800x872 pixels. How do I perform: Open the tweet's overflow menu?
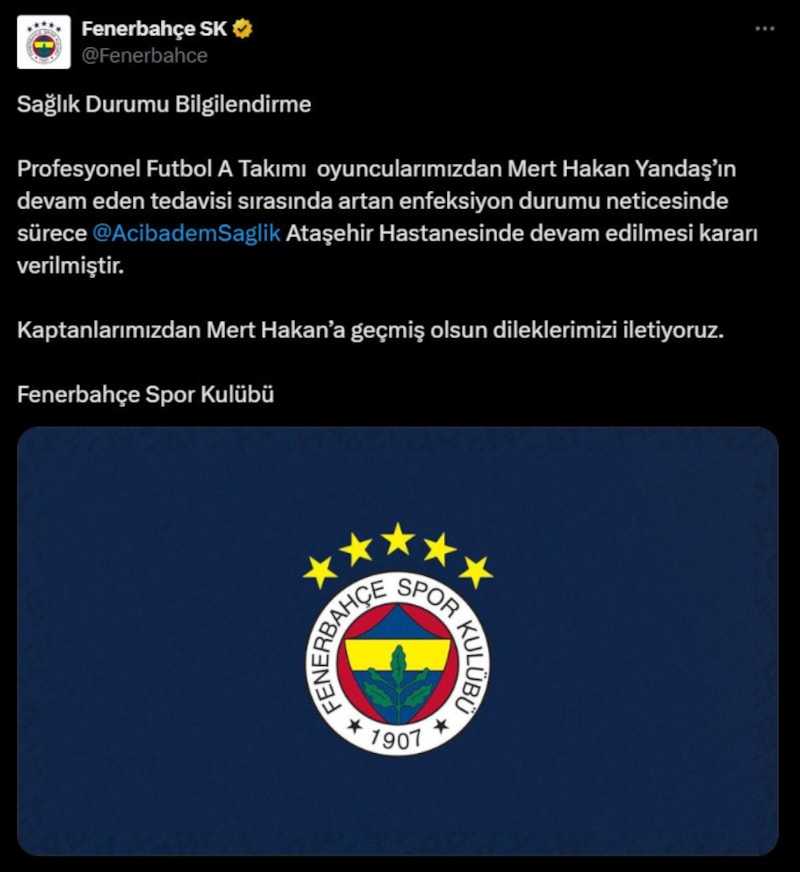coord(764,29)
